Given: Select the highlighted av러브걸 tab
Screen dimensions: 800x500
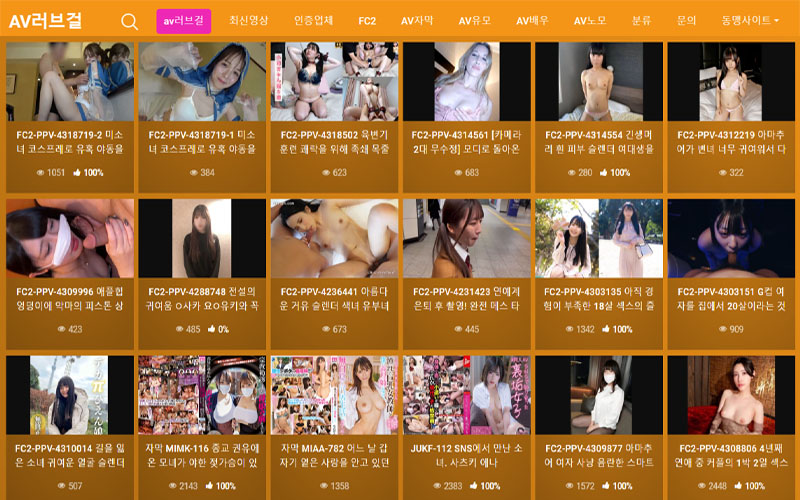Looking at the screenshot, I should [x=184, y=21].
